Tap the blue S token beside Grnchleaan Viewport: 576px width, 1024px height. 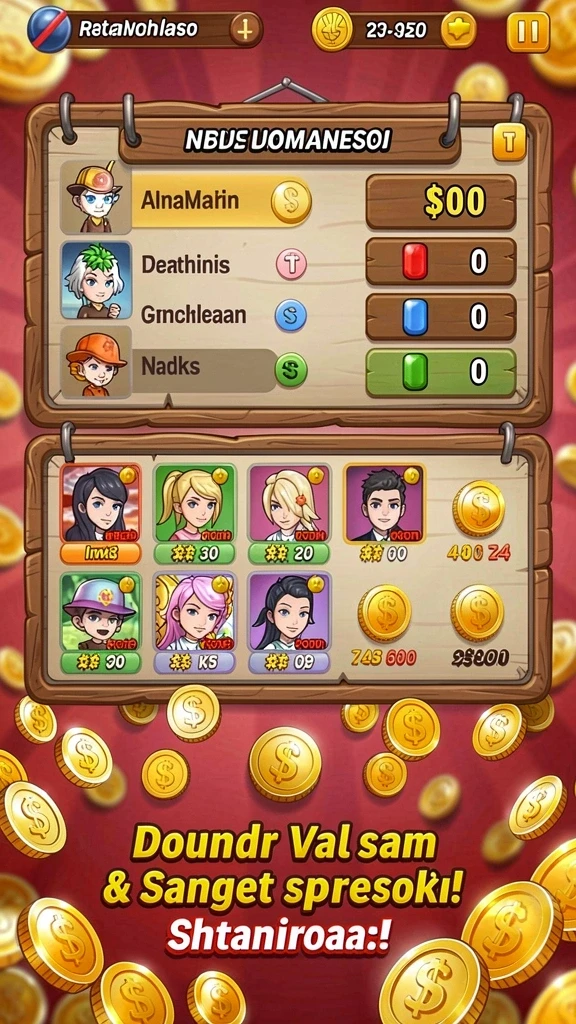pos(291,317)
